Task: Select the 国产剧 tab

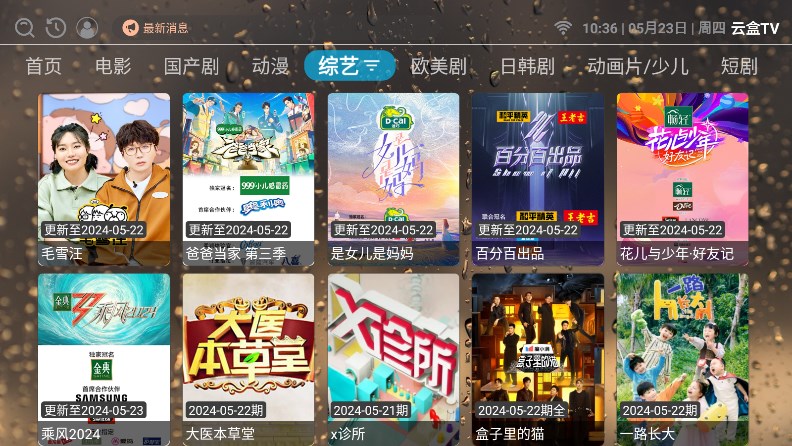Action: [191, 66]
